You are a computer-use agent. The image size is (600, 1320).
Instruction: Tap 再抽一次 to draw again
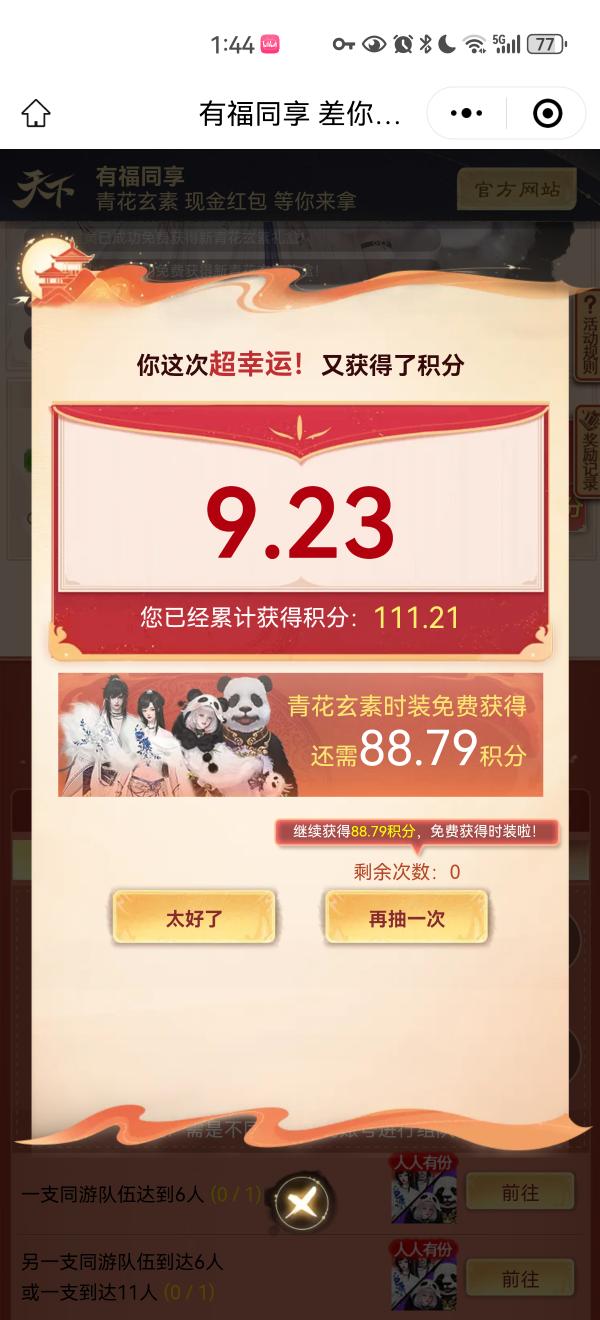[406, 918]
